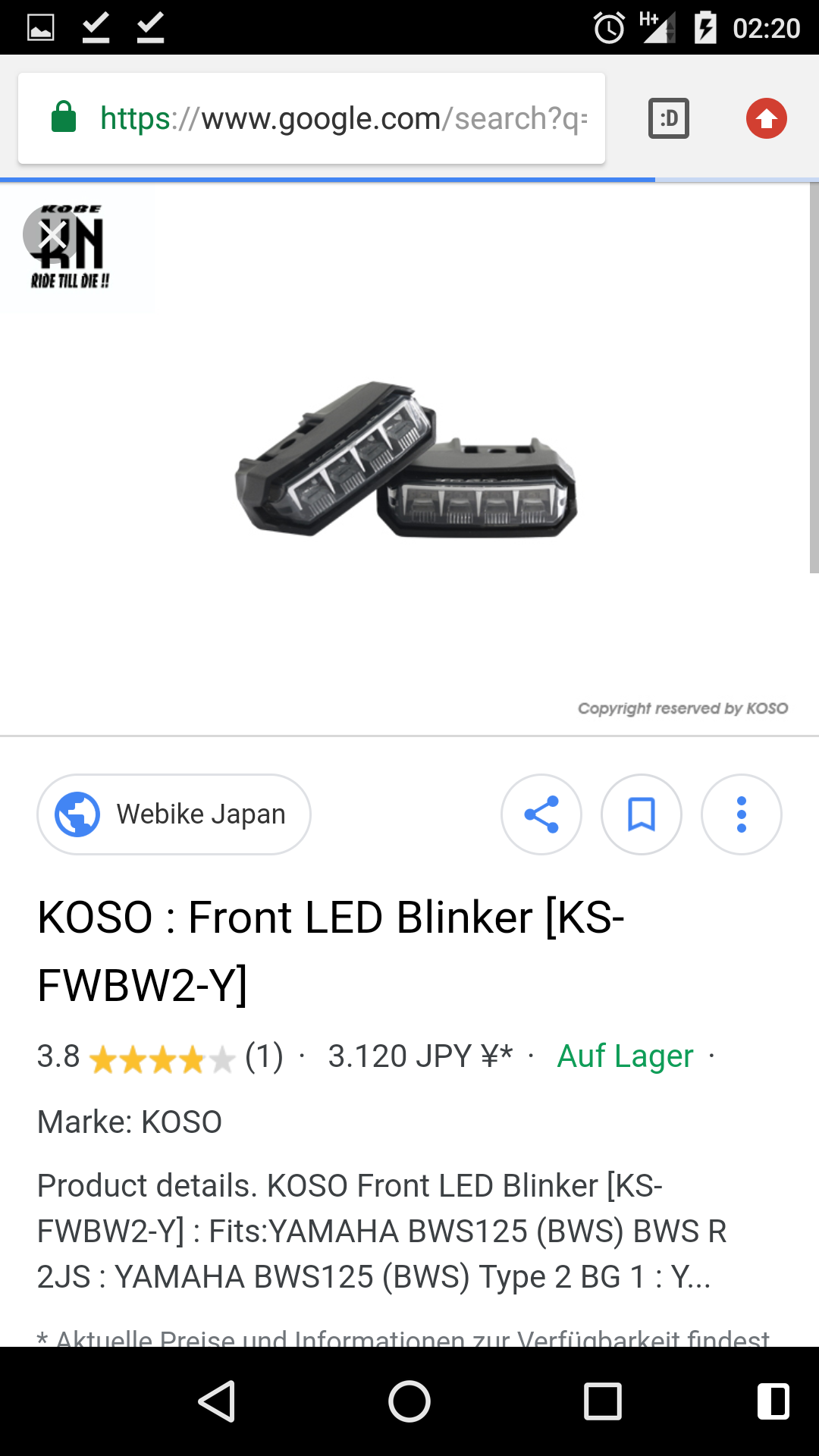Share this image result
This screenshot has height=1456, width=819.
click(x=541, y=814)
